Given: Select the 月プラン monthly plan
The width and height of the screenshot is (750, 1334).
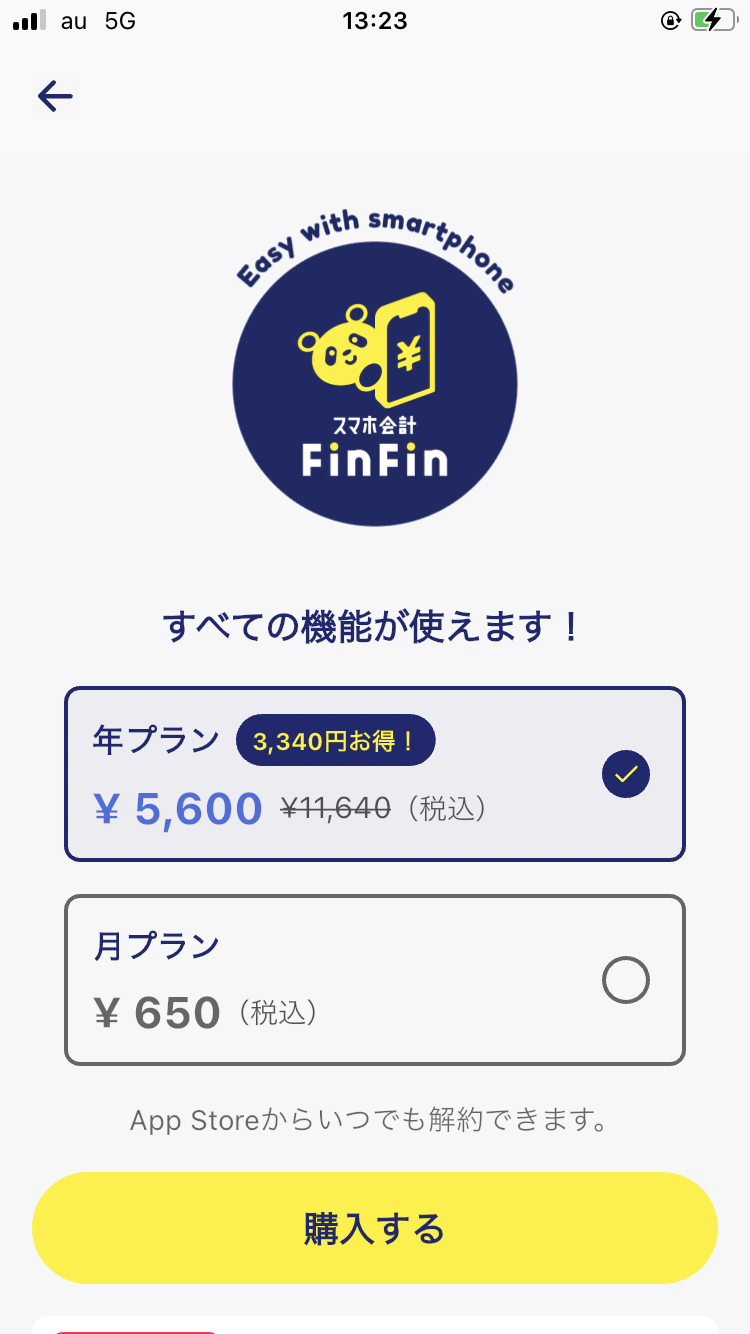Looking at the screenshot, I should tap(375, 980).
